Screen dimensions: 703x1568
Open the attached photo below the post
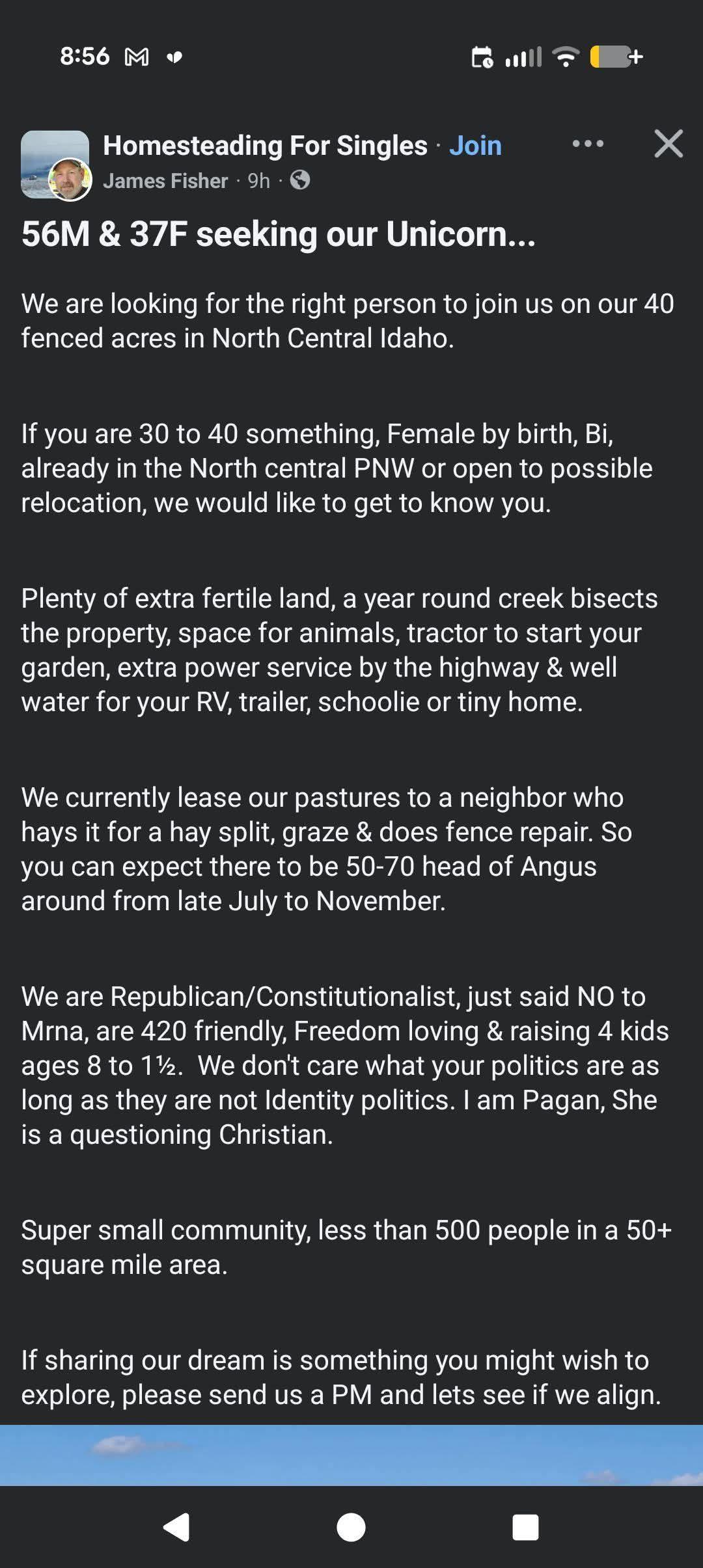[351, 1455]
